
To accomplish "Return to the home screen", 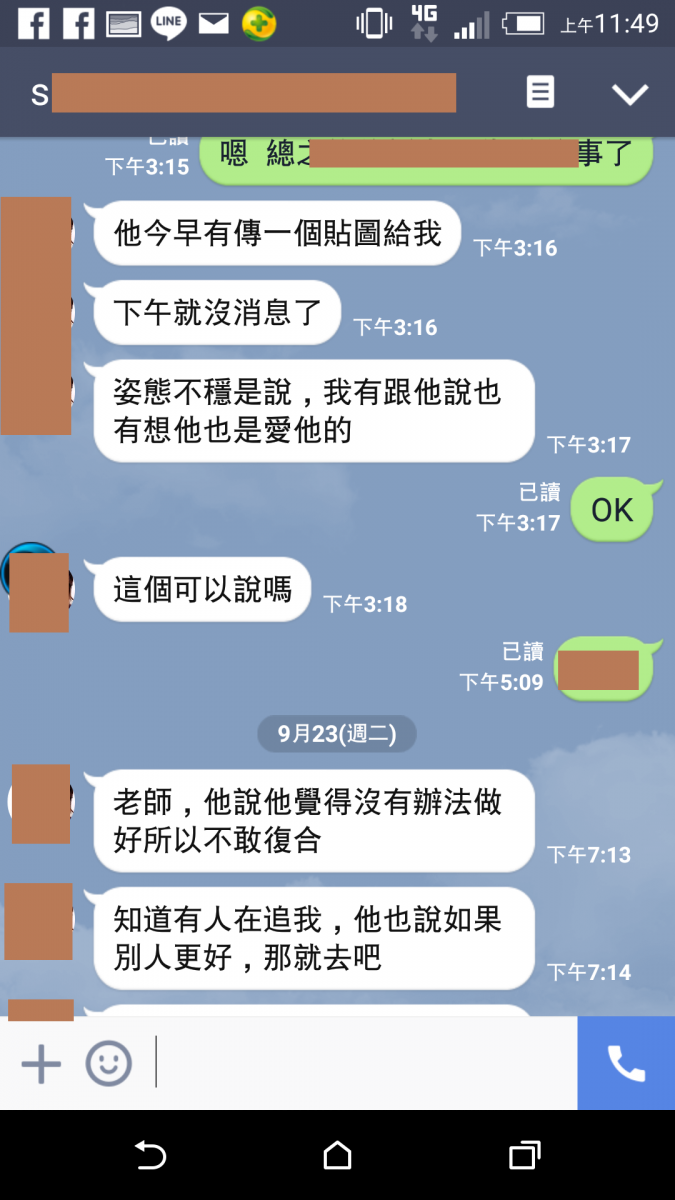I will click(x=338, y=1156).
